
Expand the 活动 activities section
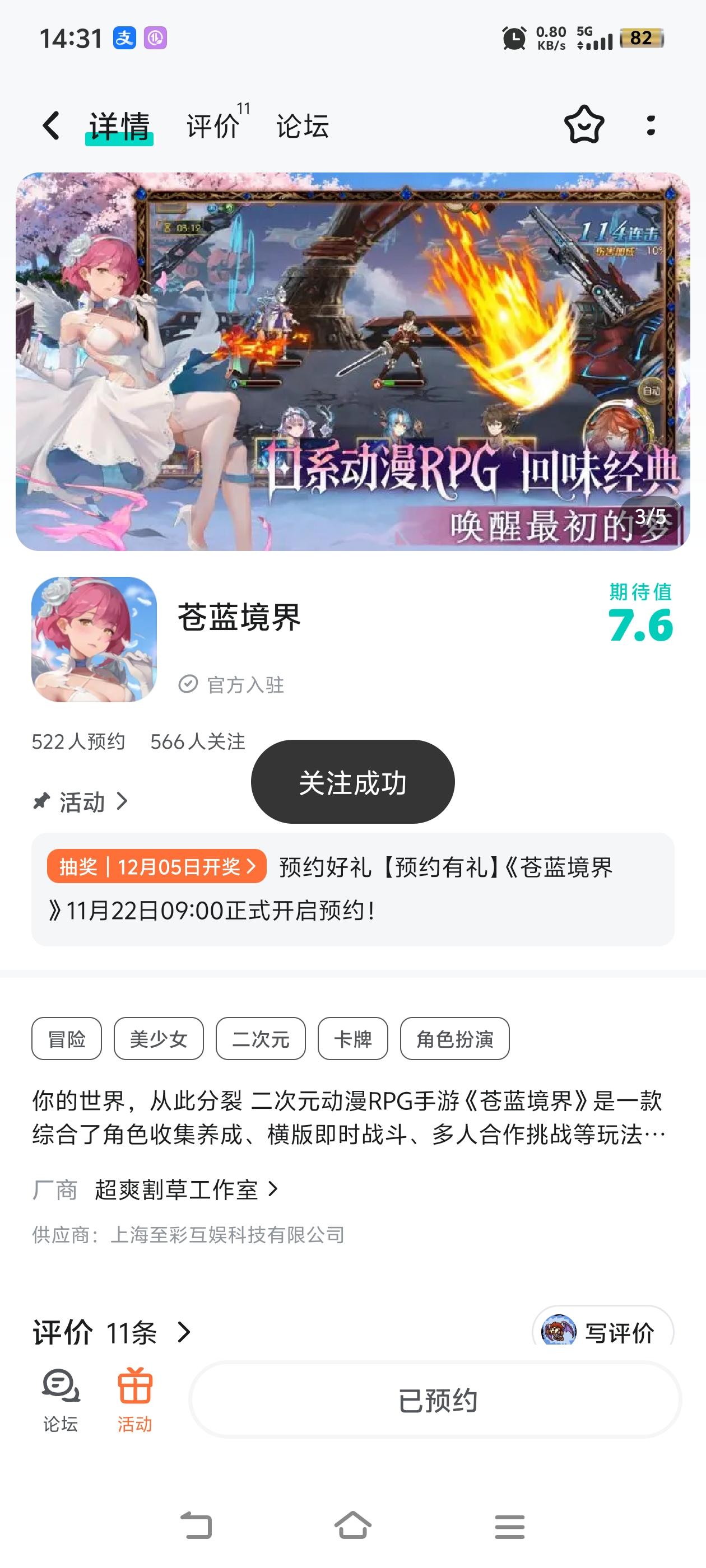tap(83, 802)
